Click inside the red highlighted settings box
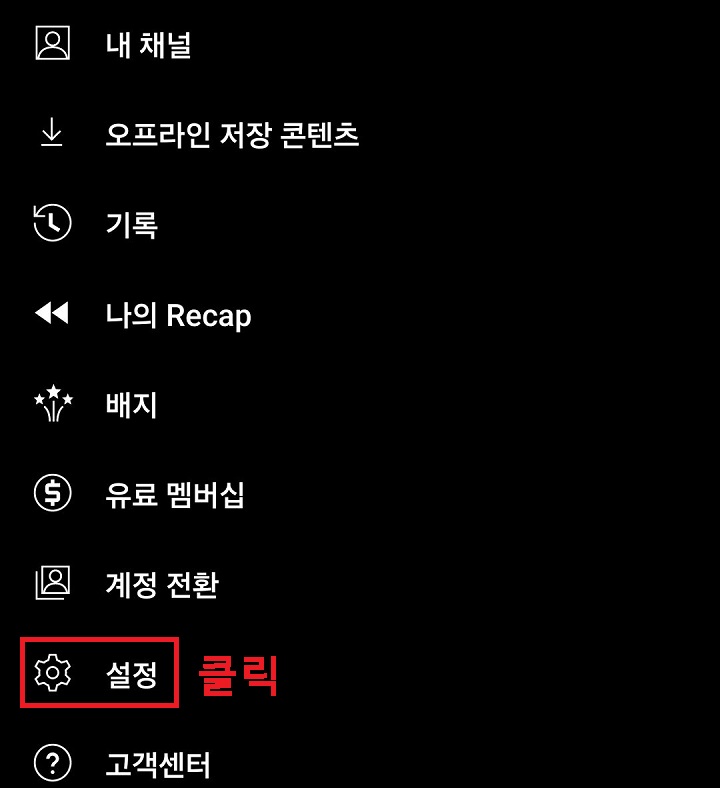The width and height of the screenshot is (720, 788). click(x=100, y=674)
